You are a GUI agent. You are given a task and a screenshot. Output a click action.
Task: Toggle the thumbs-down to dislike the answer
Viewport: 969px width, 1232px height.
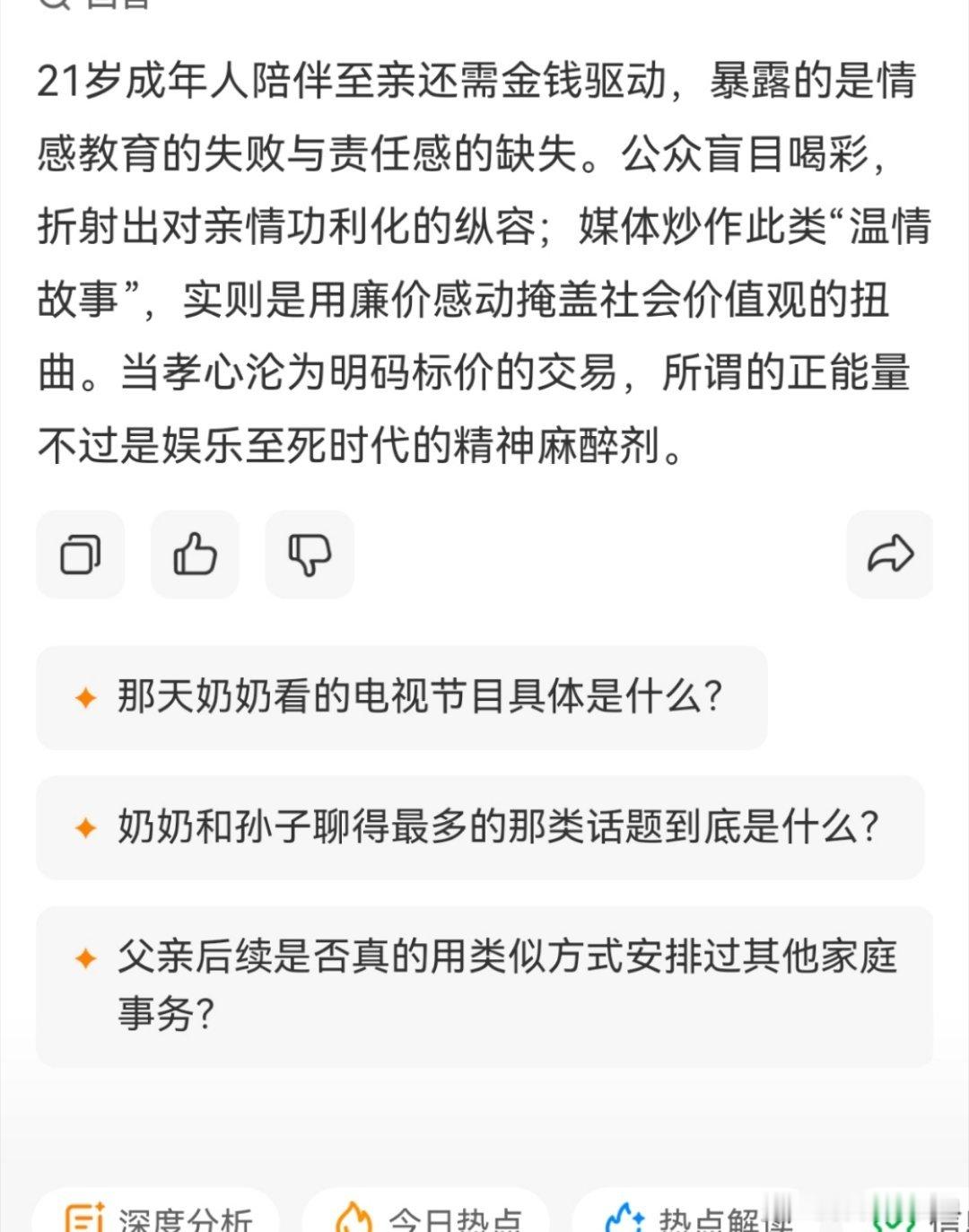[310, 555]
